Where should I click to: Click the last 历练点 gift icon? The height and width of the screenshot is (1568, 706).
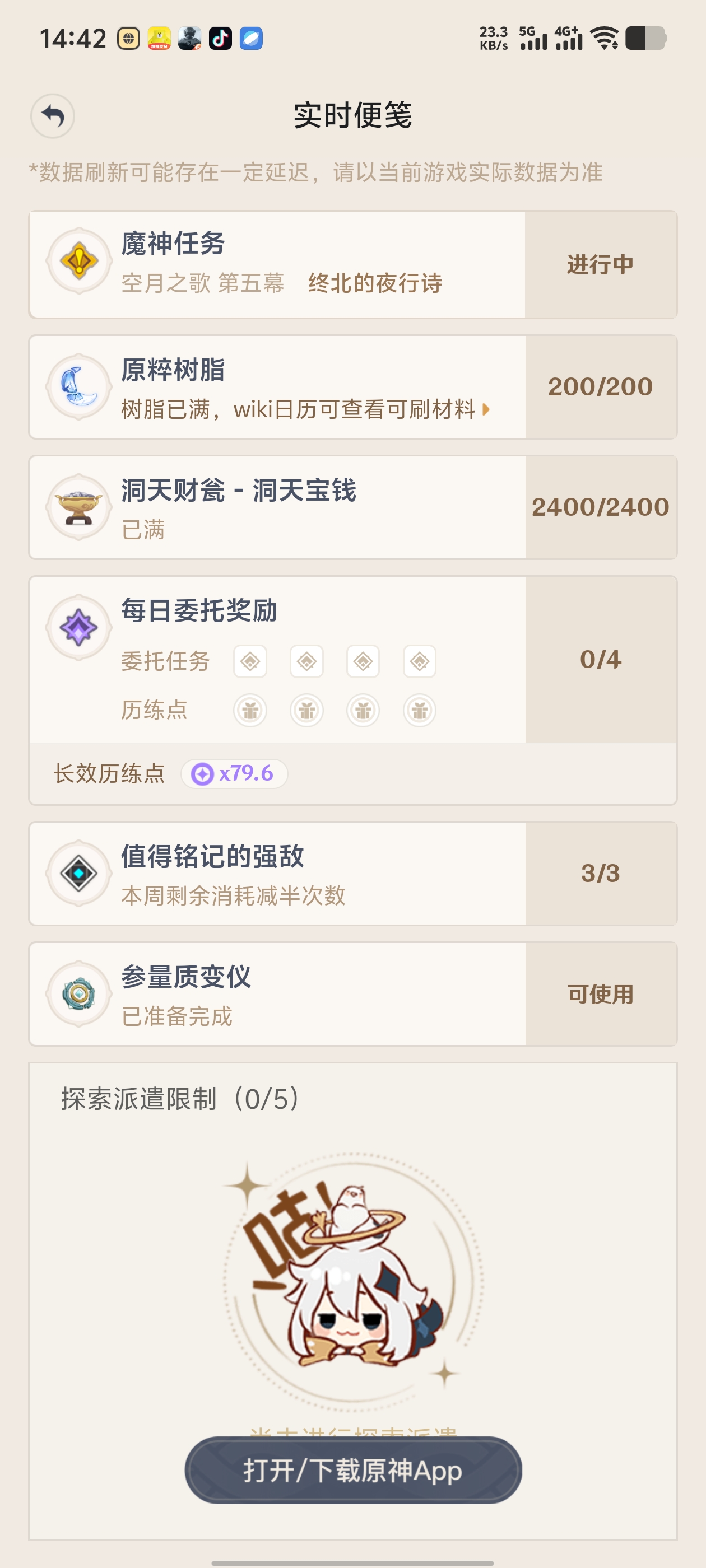click(x=420, y=709)
